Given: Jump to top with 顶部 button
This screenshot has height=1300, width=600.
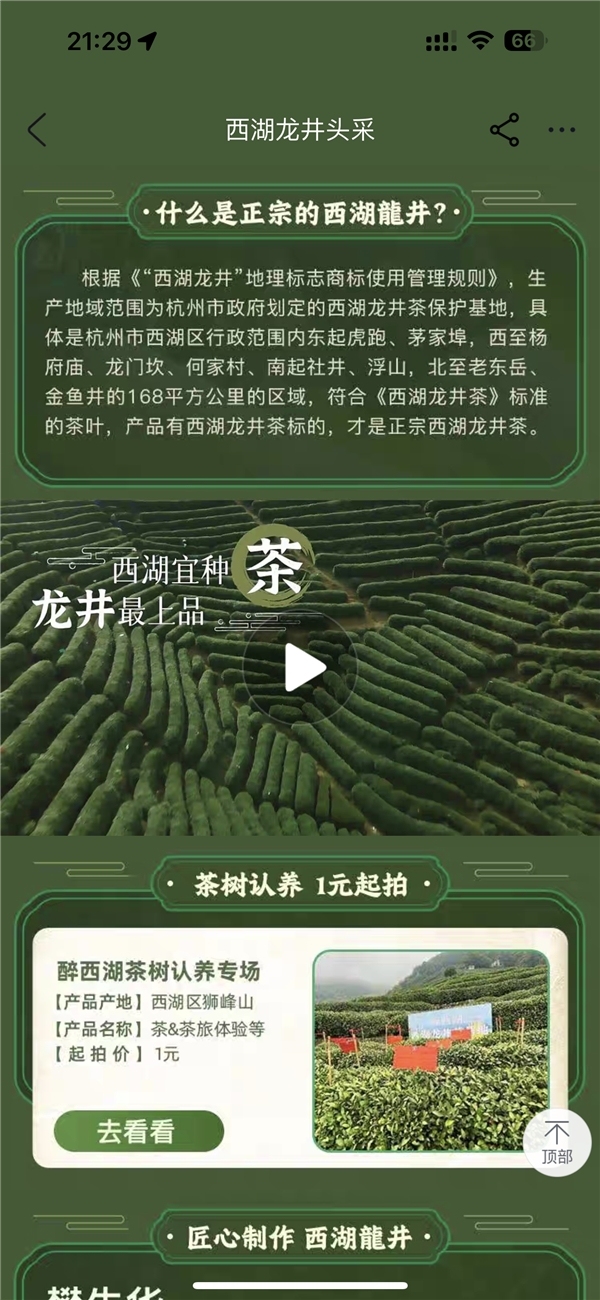Looking at the screenshot, I should pos(557,1141).
